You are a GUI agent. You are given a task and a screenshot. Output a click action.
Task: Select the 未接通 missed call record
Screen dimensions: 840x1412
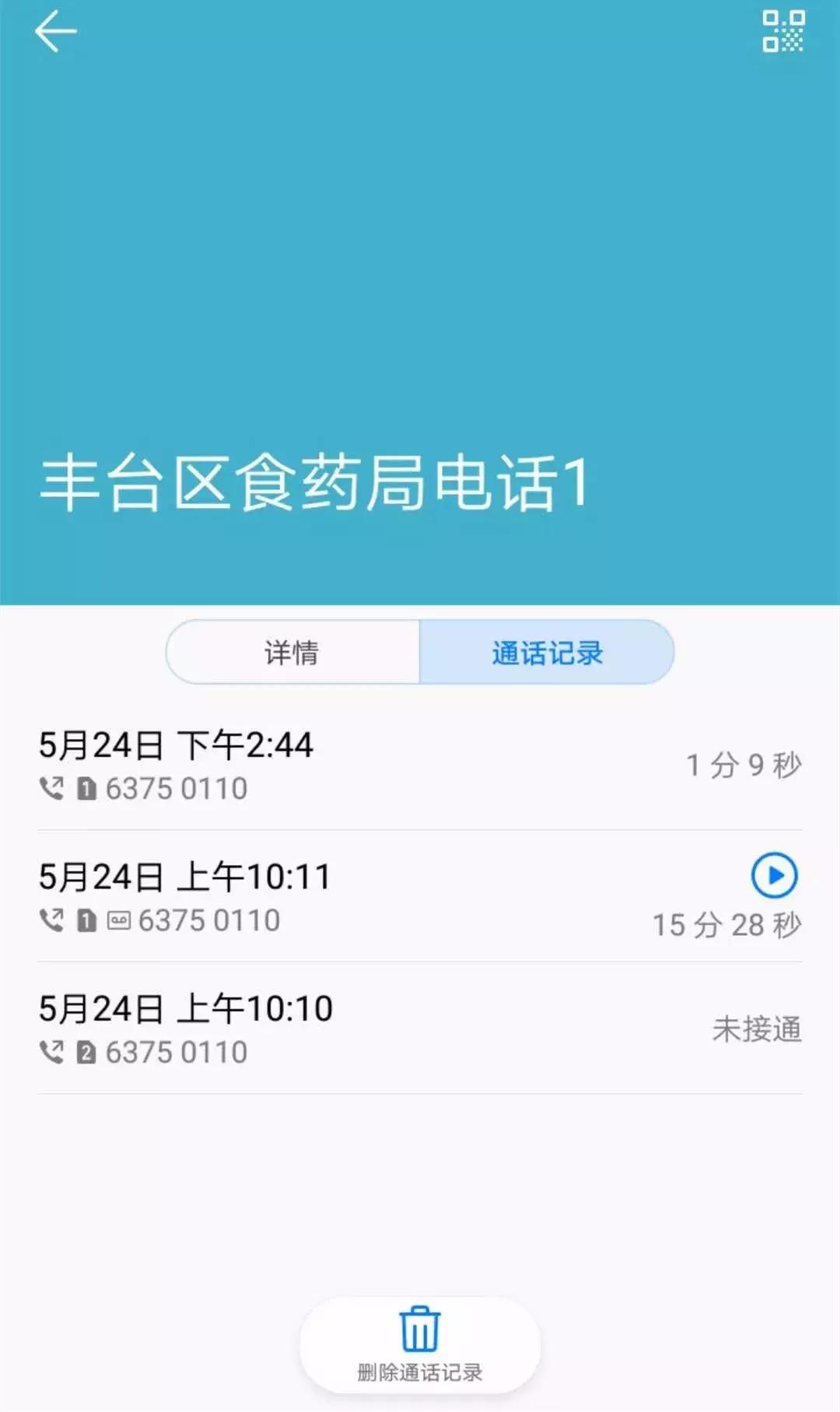click(758, 1029)
